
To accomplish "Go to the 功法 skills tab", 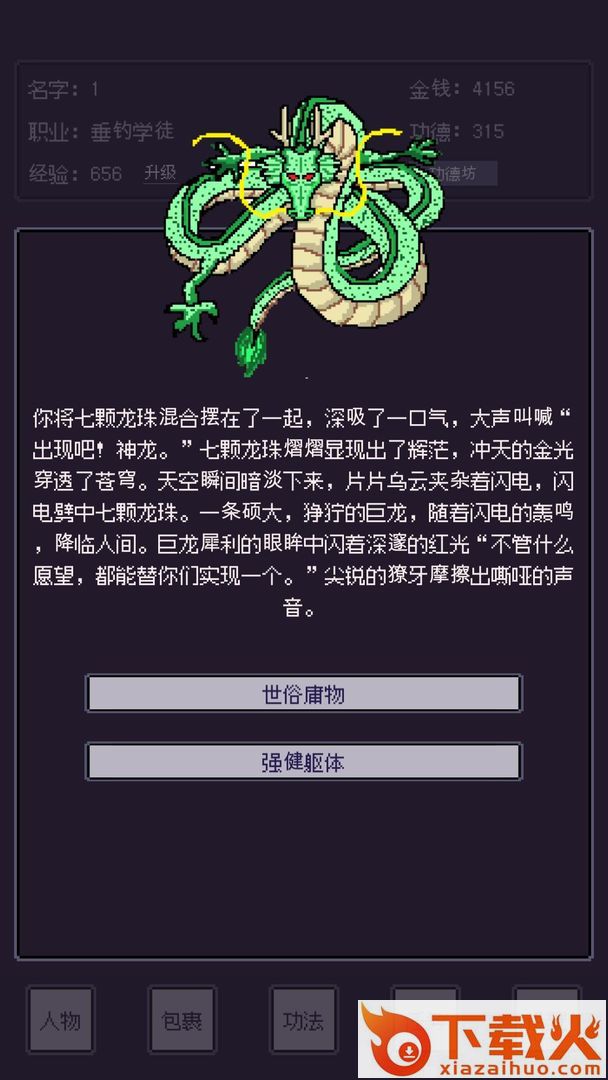I will pos(303,1021).
